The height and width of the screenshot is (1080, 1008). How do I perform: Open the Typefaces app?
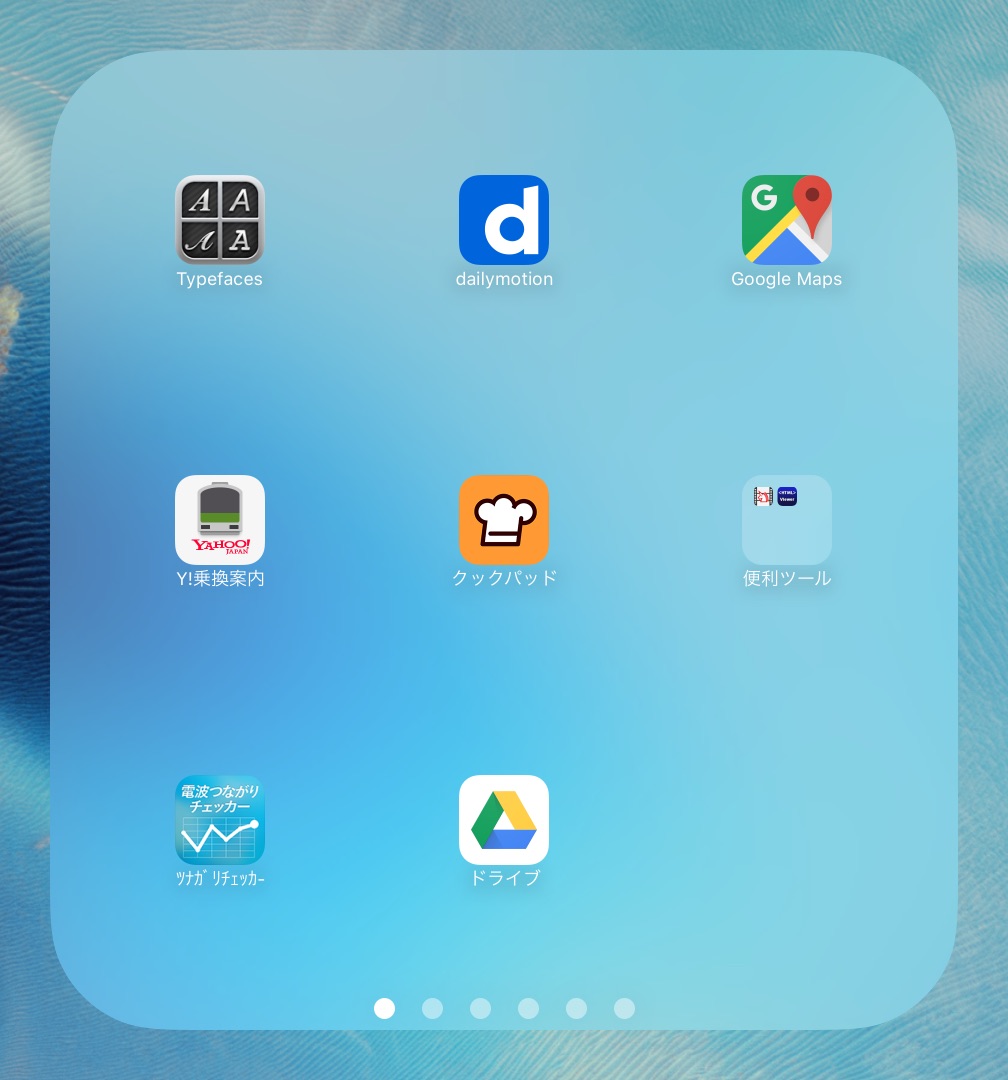220,220
